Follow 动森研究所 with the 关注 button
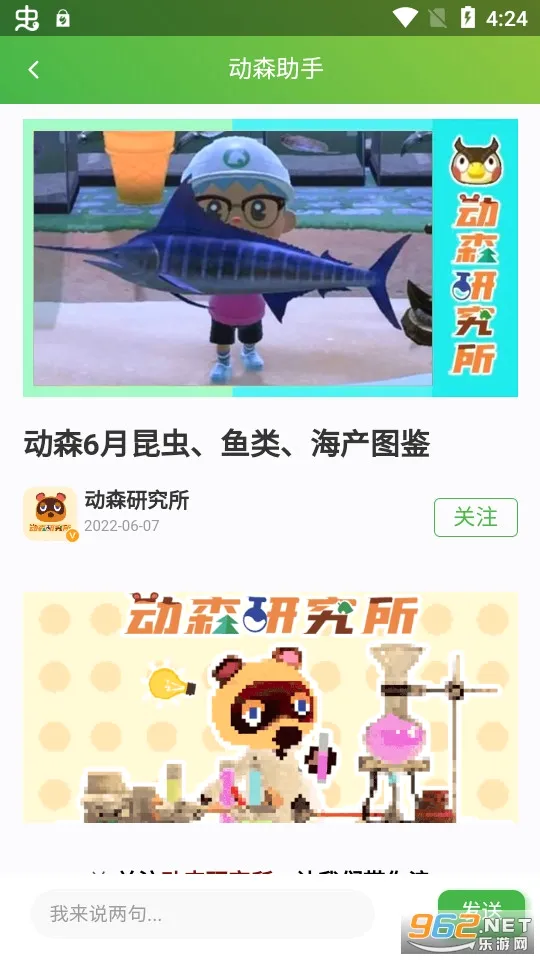Screen dimensions: 540x960 tap(476, 517)
